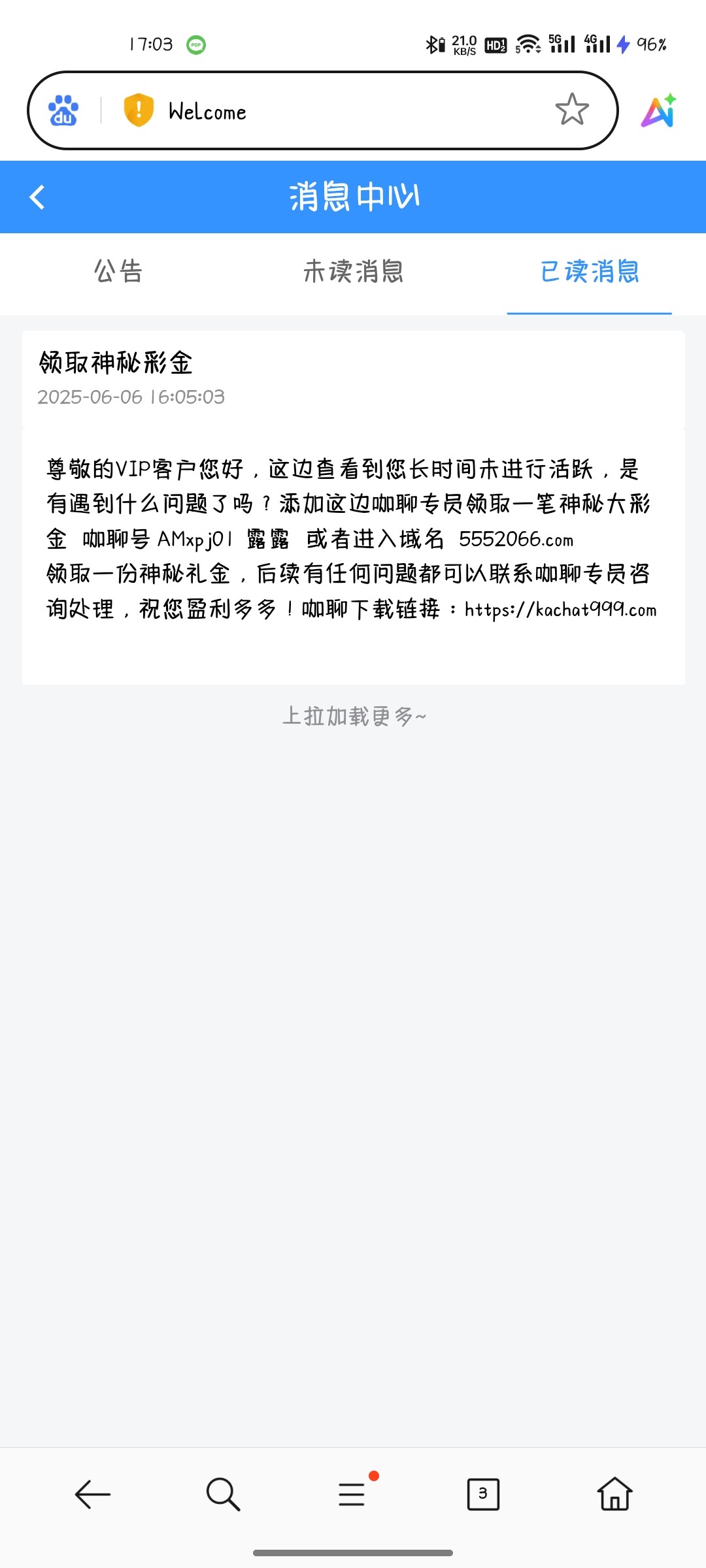706x1568 pixels.
Task: Go to the browser home page
Action: click(x=614, y=1494)
